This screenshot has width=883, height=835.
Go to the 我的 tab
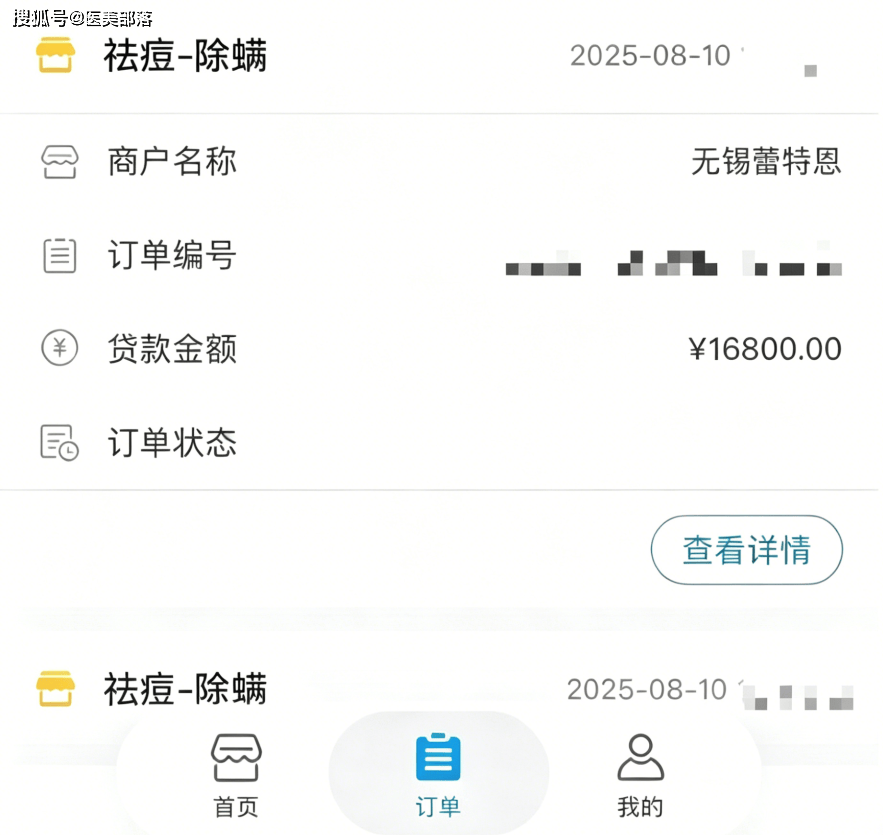[640, 774]
